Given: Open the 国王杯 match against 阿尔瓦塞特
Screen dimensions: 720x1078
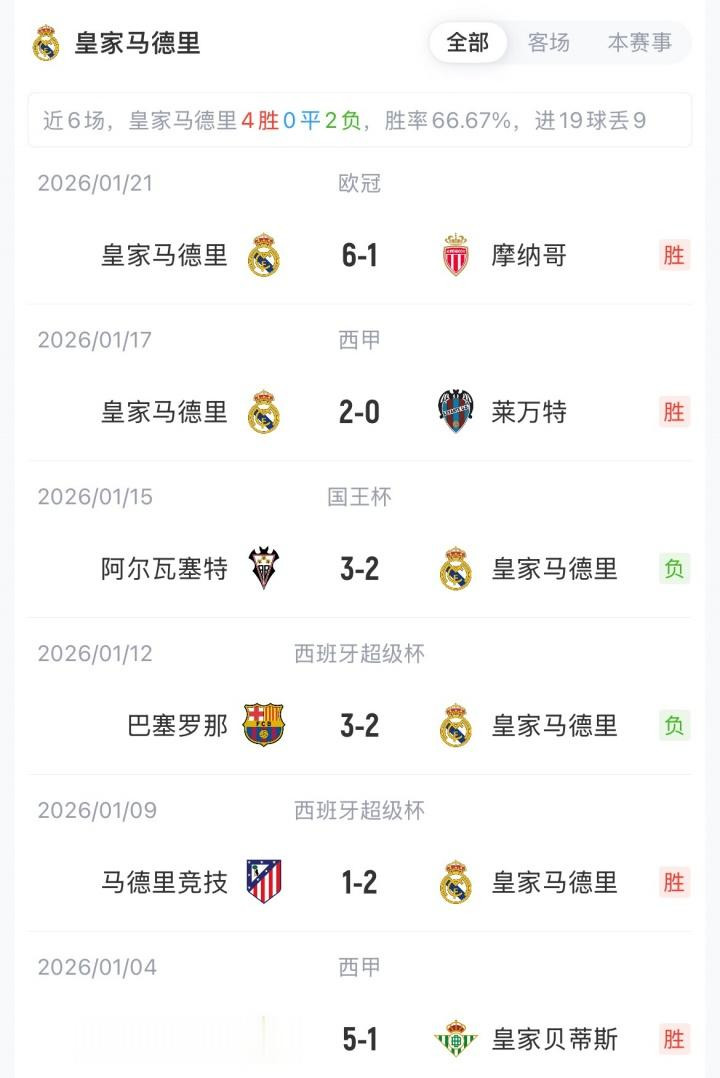Looking at the screenshot, I should (360, 569).
